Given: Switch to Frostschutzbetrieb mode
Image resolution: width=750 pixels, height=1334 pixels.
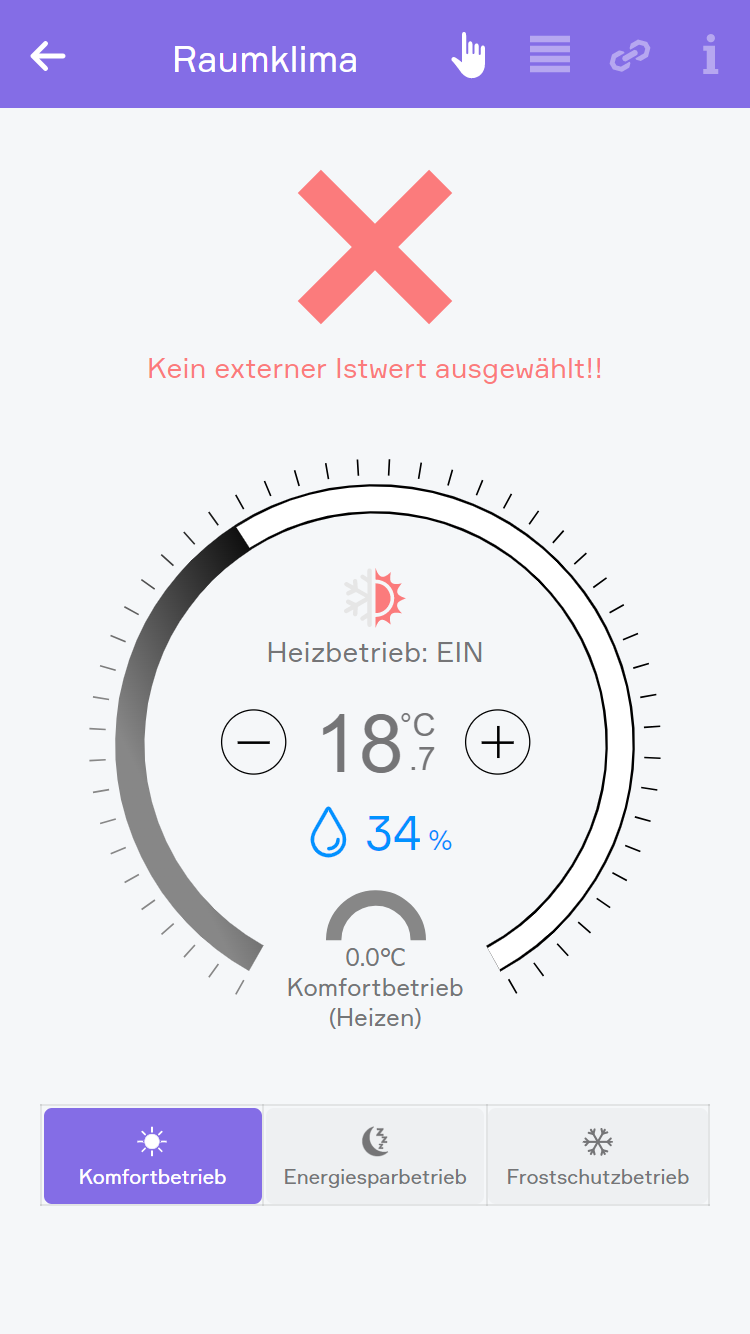Looking at the screenshot, I should (598, 1156).
